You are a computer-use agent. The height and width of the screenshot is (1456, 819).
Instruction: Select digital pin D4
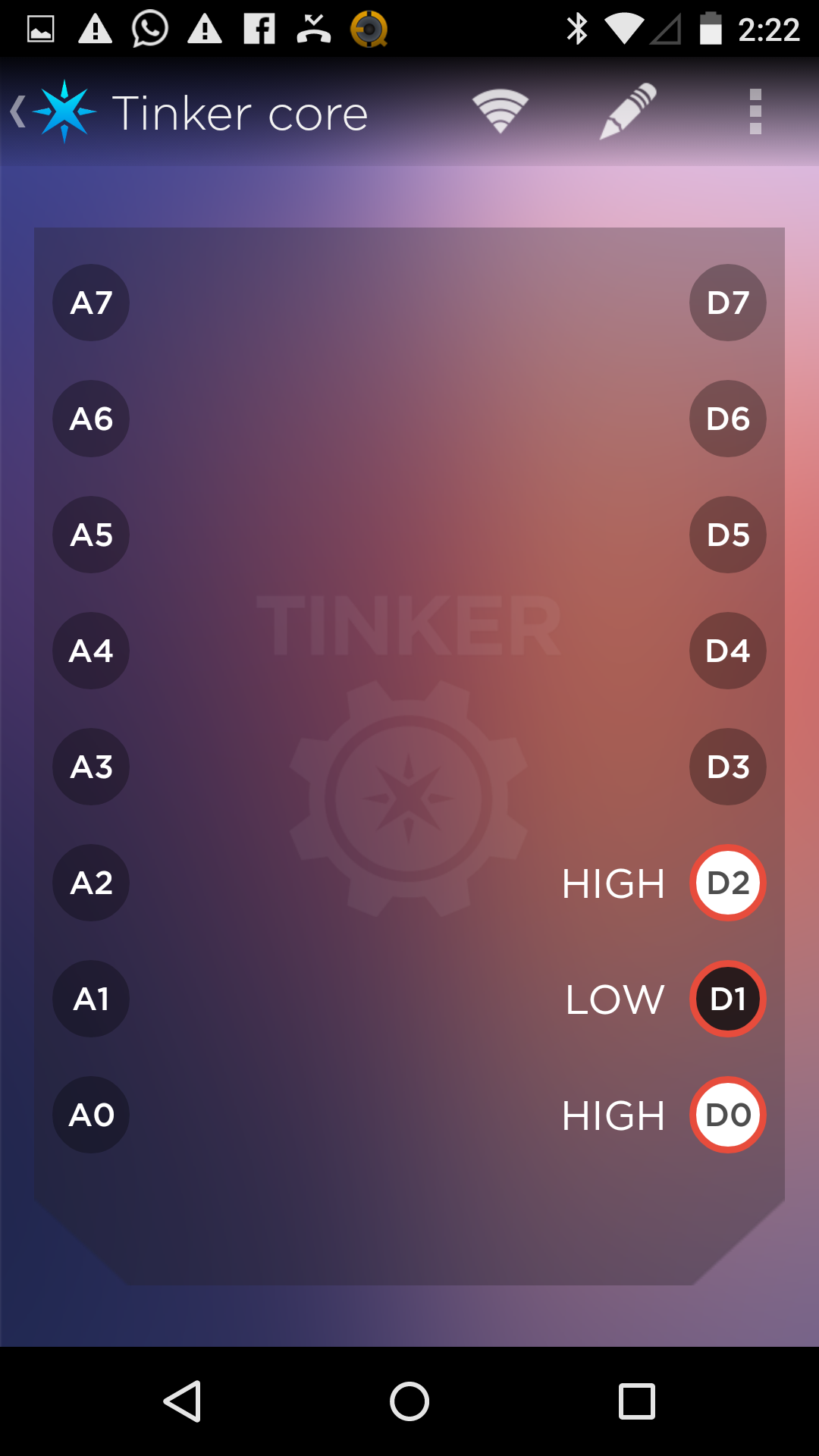click(727, 651)
